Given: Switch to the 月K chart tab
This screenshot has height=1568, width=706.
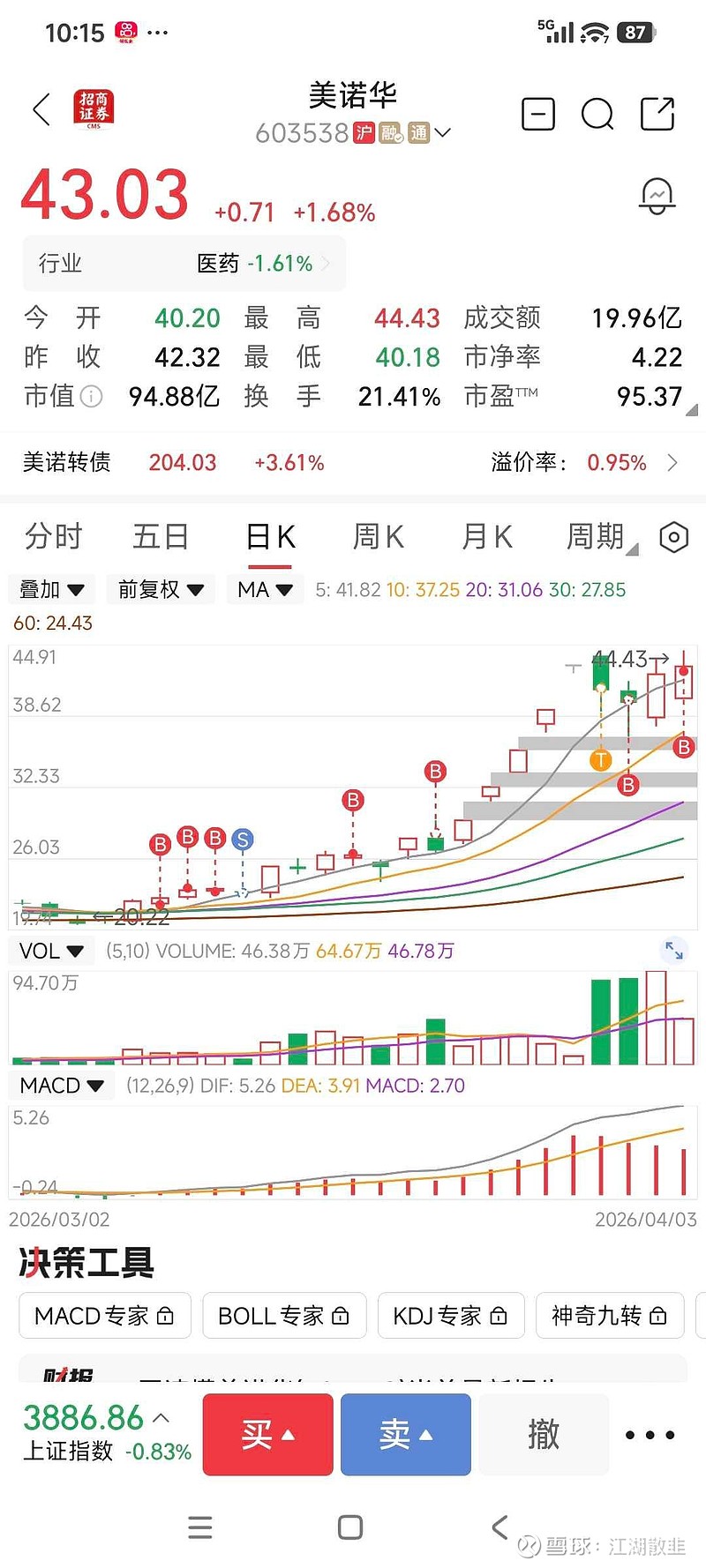Looking at the screenshot, I should click(487, 536).
